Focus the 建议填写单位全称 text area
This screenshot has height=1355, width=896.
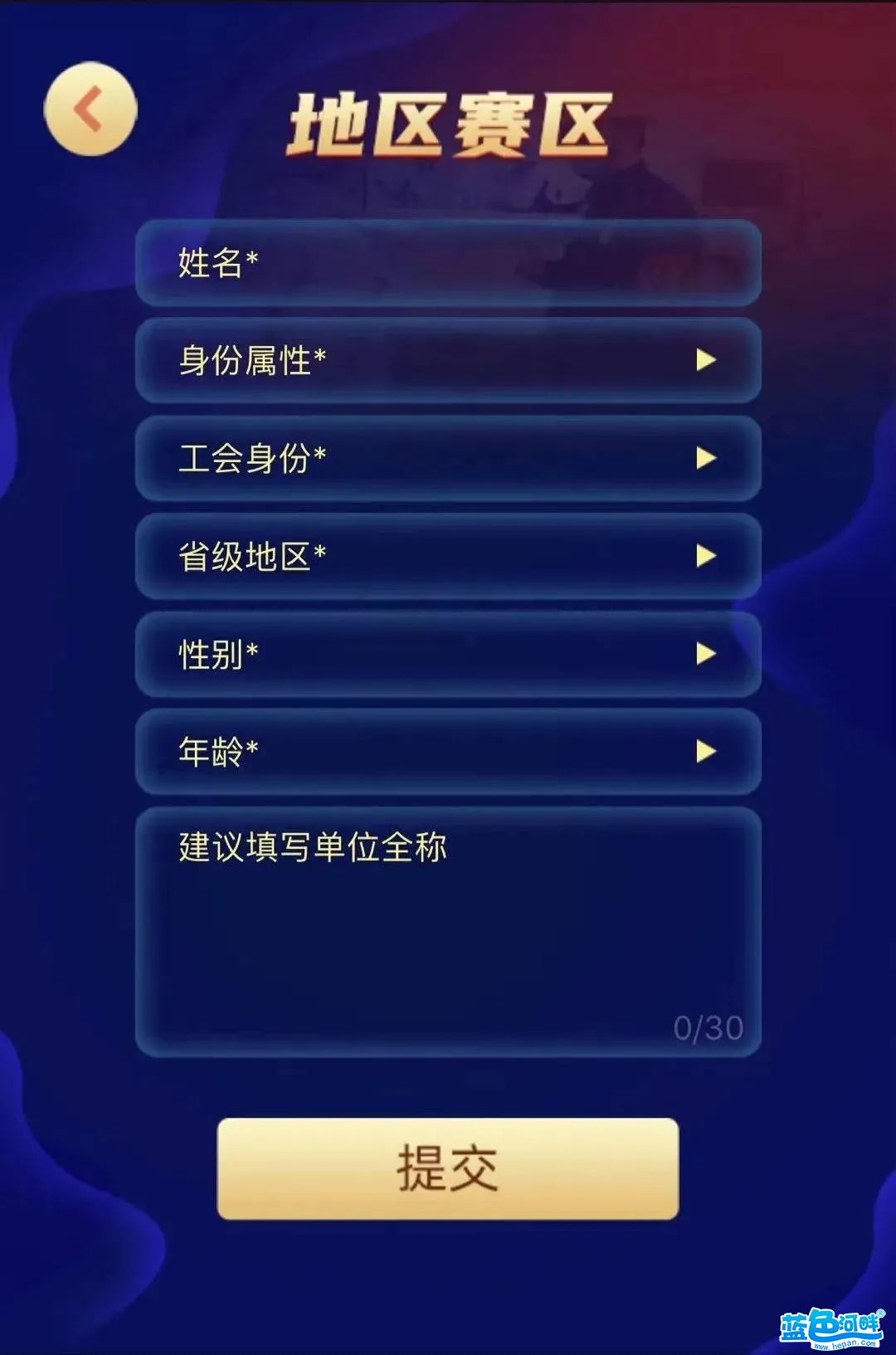pyautogui.click(x=448, y=931)
